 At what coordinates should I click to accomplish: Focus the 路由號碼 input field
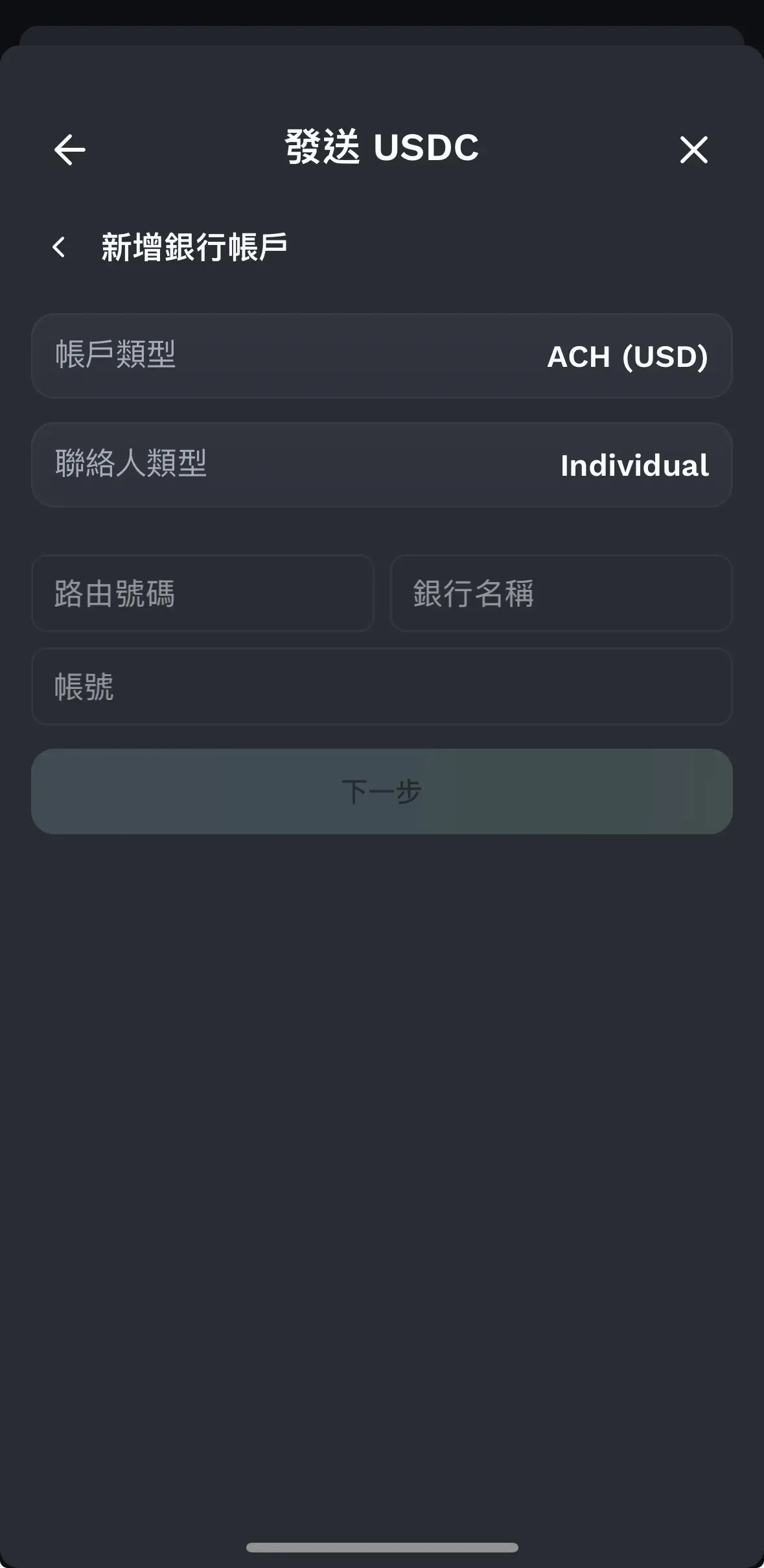pyautogui.click(x=203, y=593)
